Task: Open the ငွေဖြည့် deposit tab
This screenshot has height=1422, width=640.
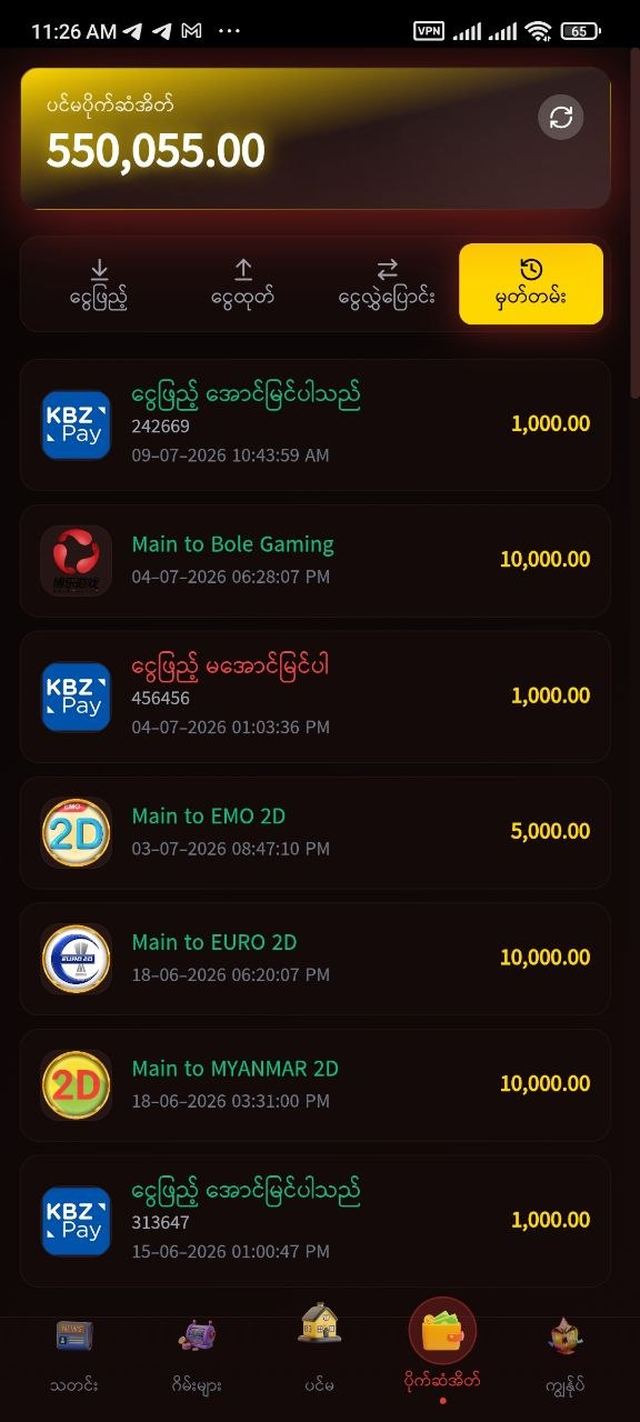Action: pyautogui.click(x=99, y=284)
